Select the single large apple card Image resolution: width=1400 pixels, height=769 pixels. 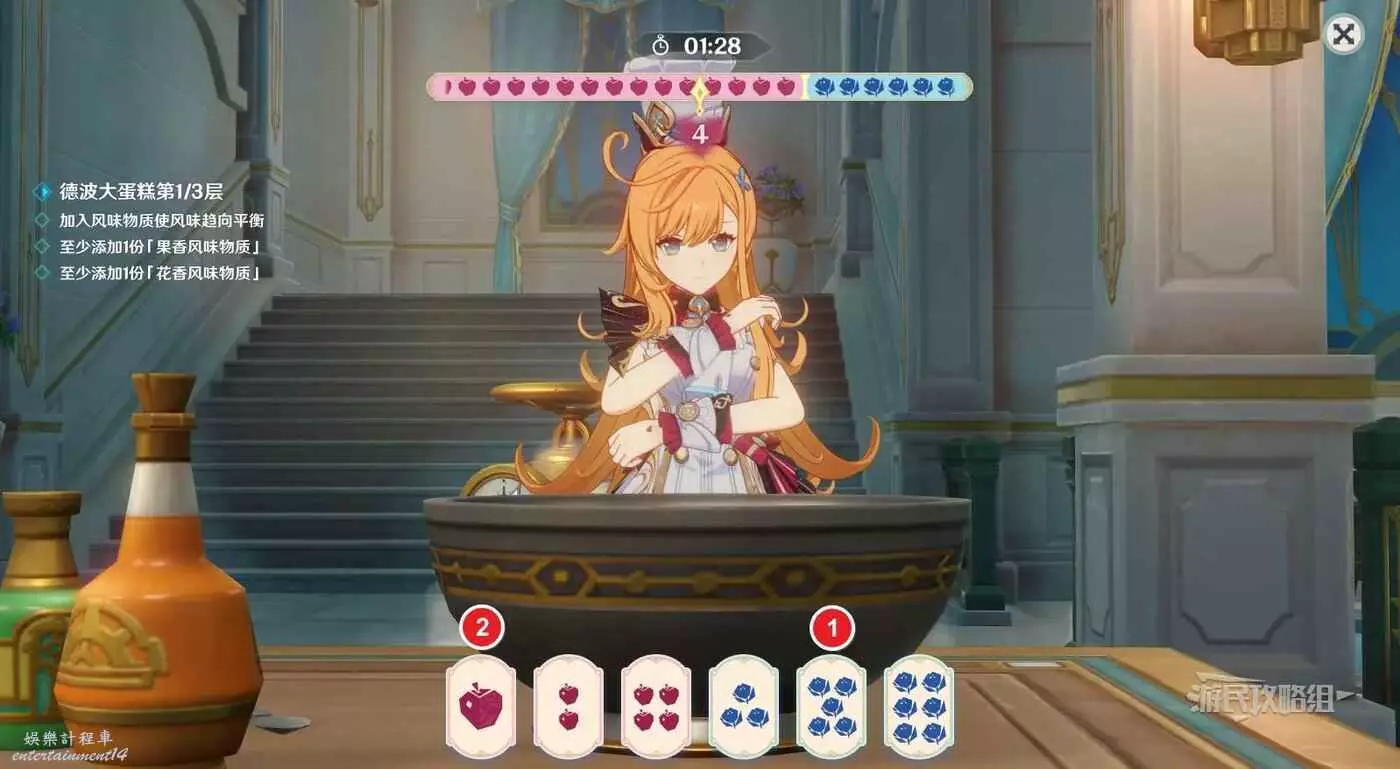pyautogui.click(x=481, y=706)
